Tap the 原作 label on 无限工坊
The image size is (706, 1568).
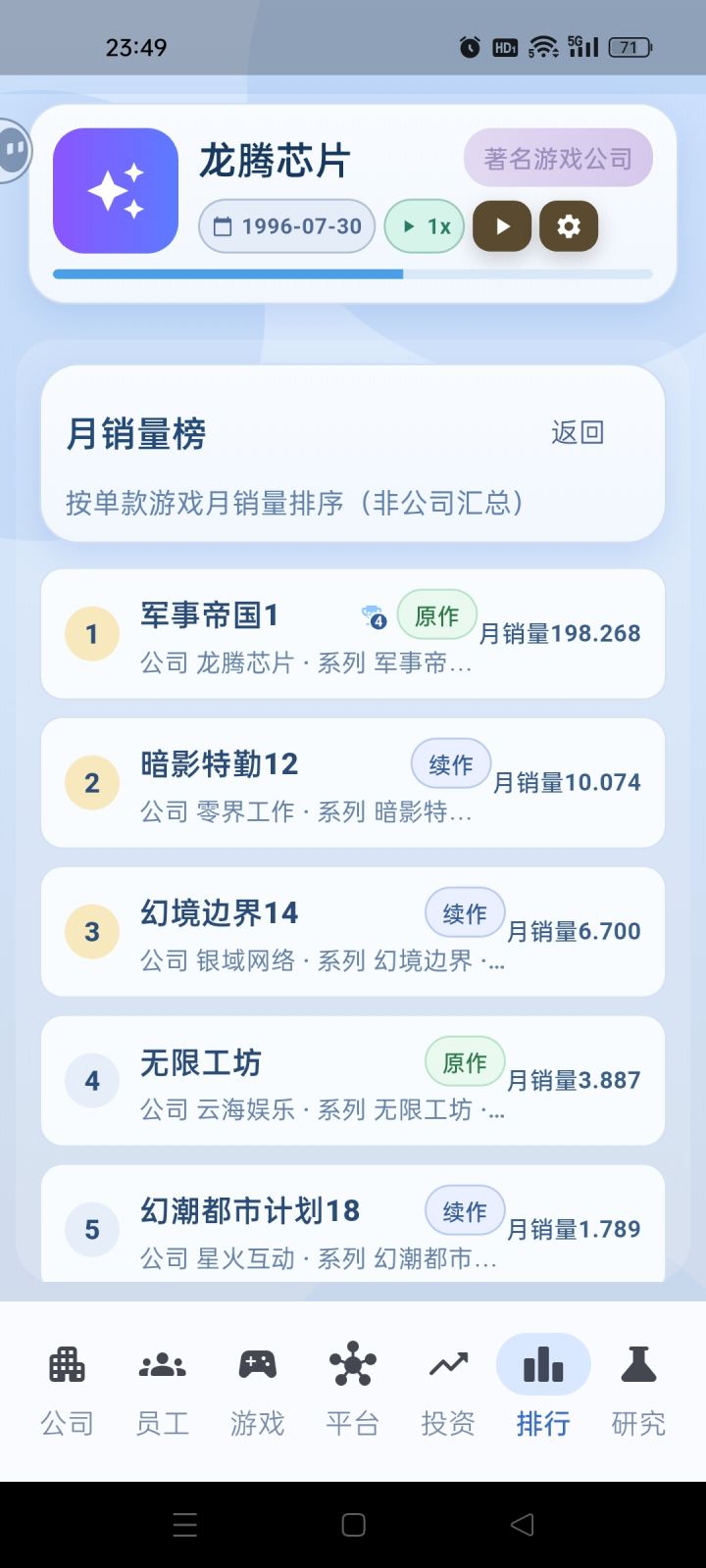[x=464, y=1061]
